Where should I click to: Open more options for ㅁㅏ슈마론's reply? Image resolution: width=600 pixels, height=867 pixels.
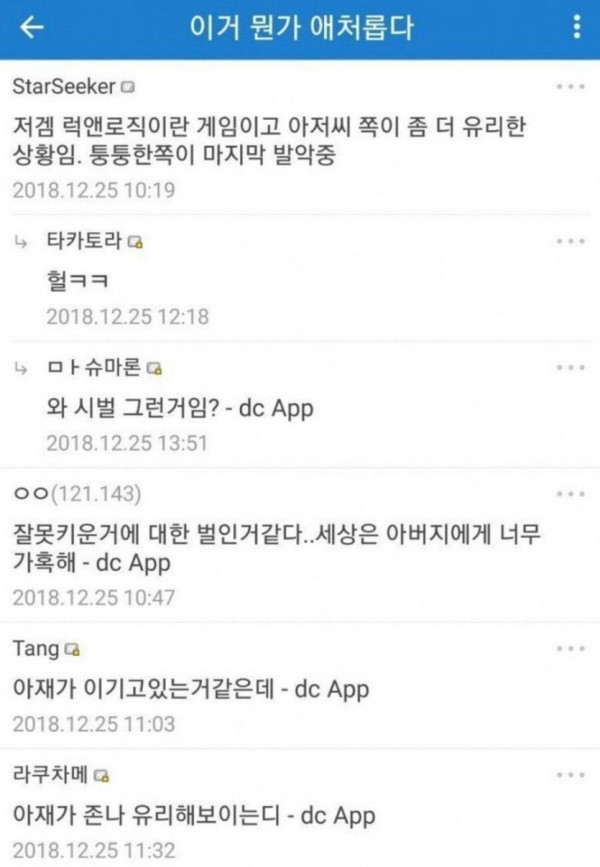[570, 368]
